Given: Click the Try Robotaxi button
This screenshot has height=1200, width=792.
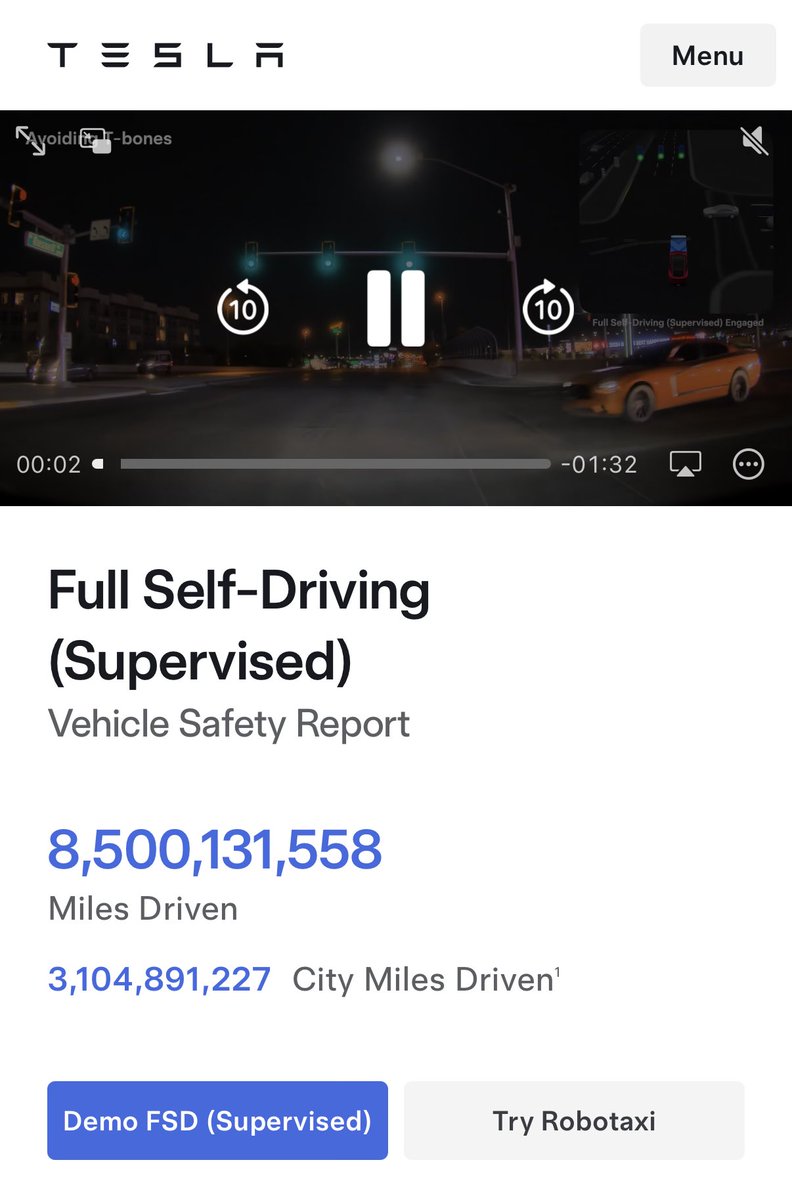Looking at the screenshot, I should 574,1120.
